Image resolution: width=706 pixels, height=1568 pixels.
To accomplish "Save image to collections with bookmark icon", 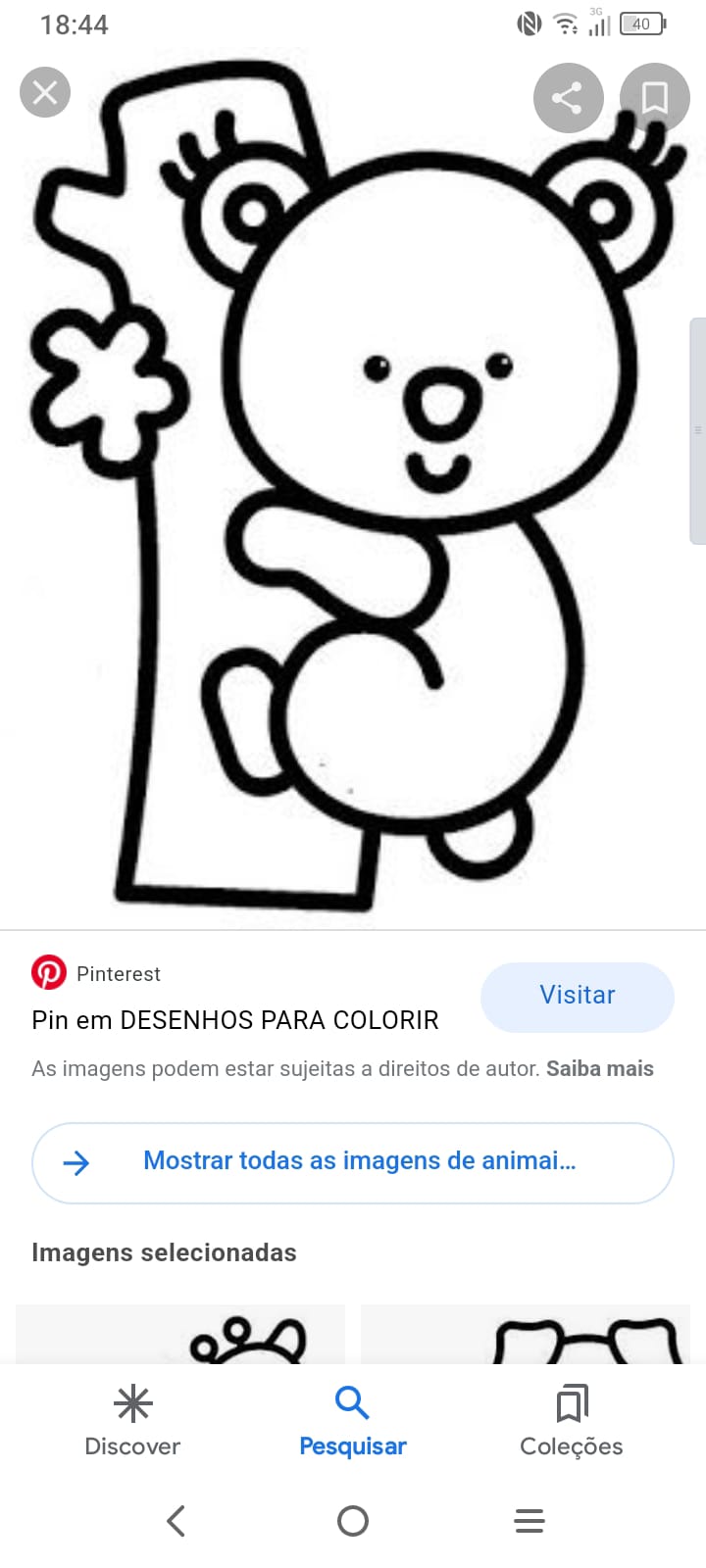I will [x=654, y=97].
